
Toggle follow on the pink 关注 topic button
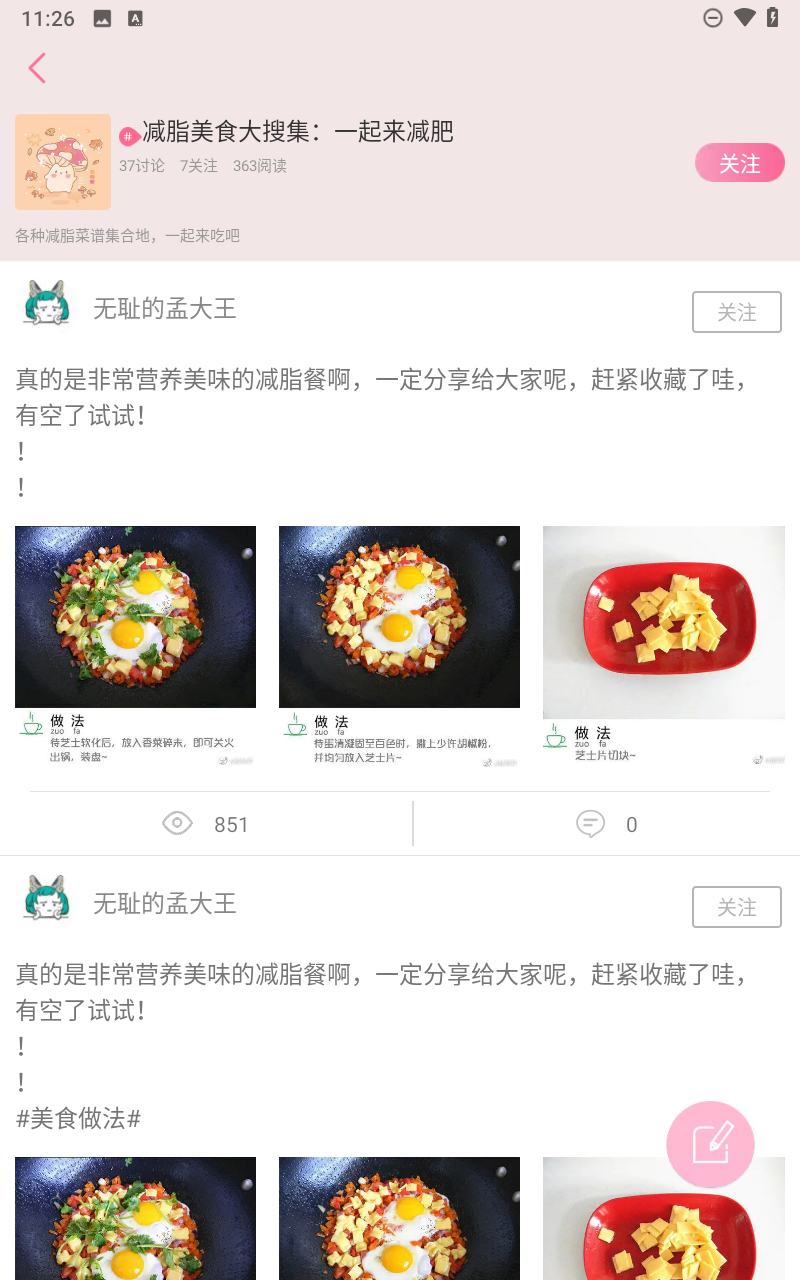(x=740, y=162)
